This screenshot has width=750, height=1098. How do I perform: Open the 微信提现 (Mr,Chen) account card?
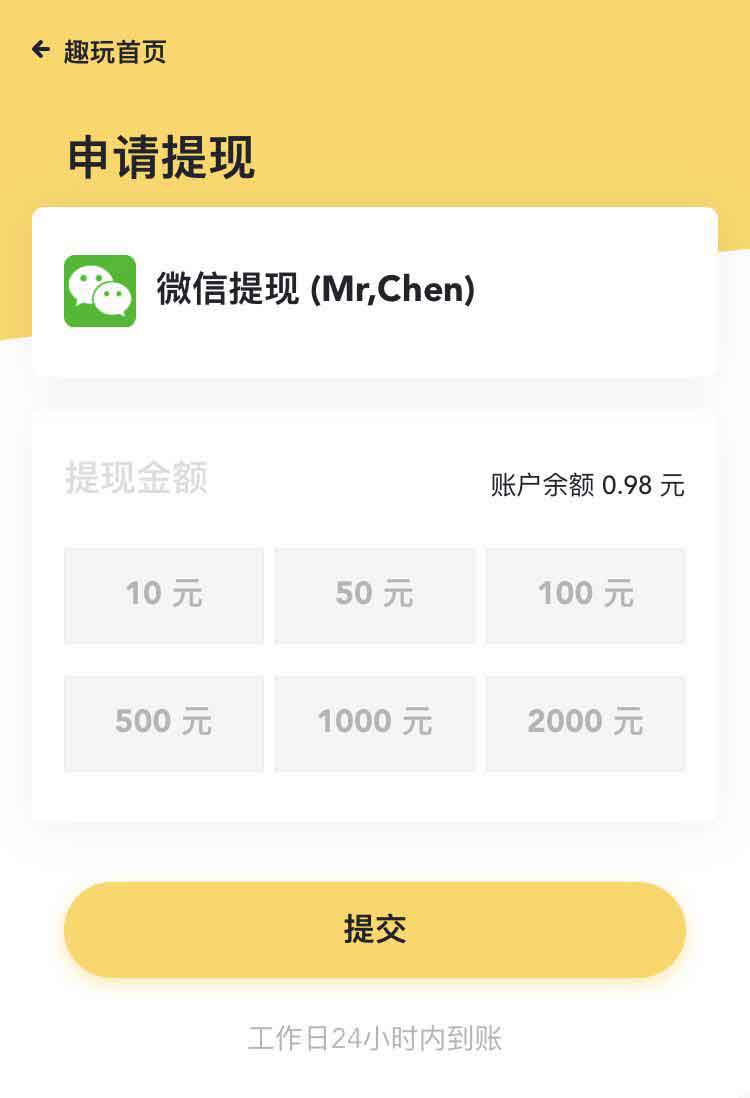pyautogui.click(x=374, y=291)
